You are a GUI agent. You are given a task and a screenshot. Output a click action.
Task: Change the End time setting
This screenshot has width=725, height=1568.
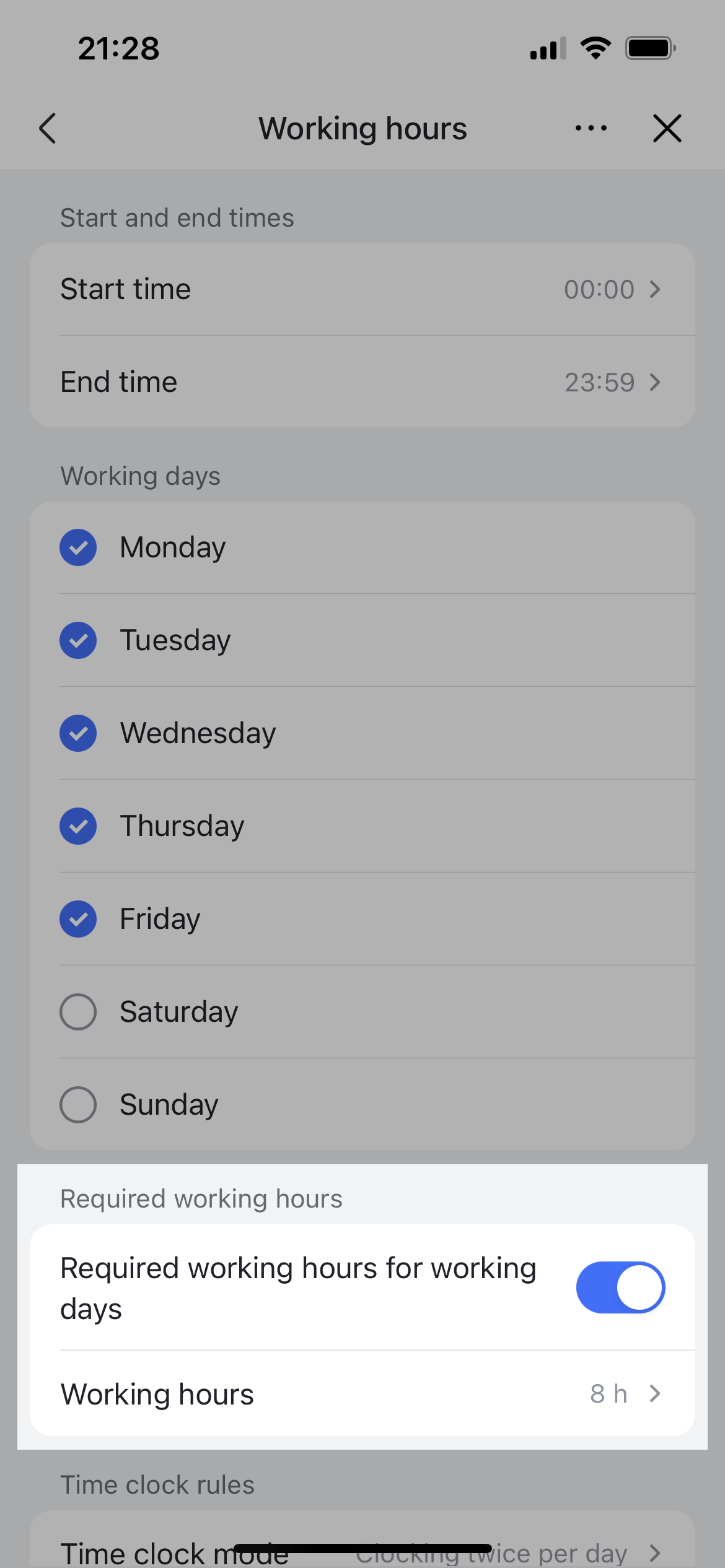pos(362,382)
